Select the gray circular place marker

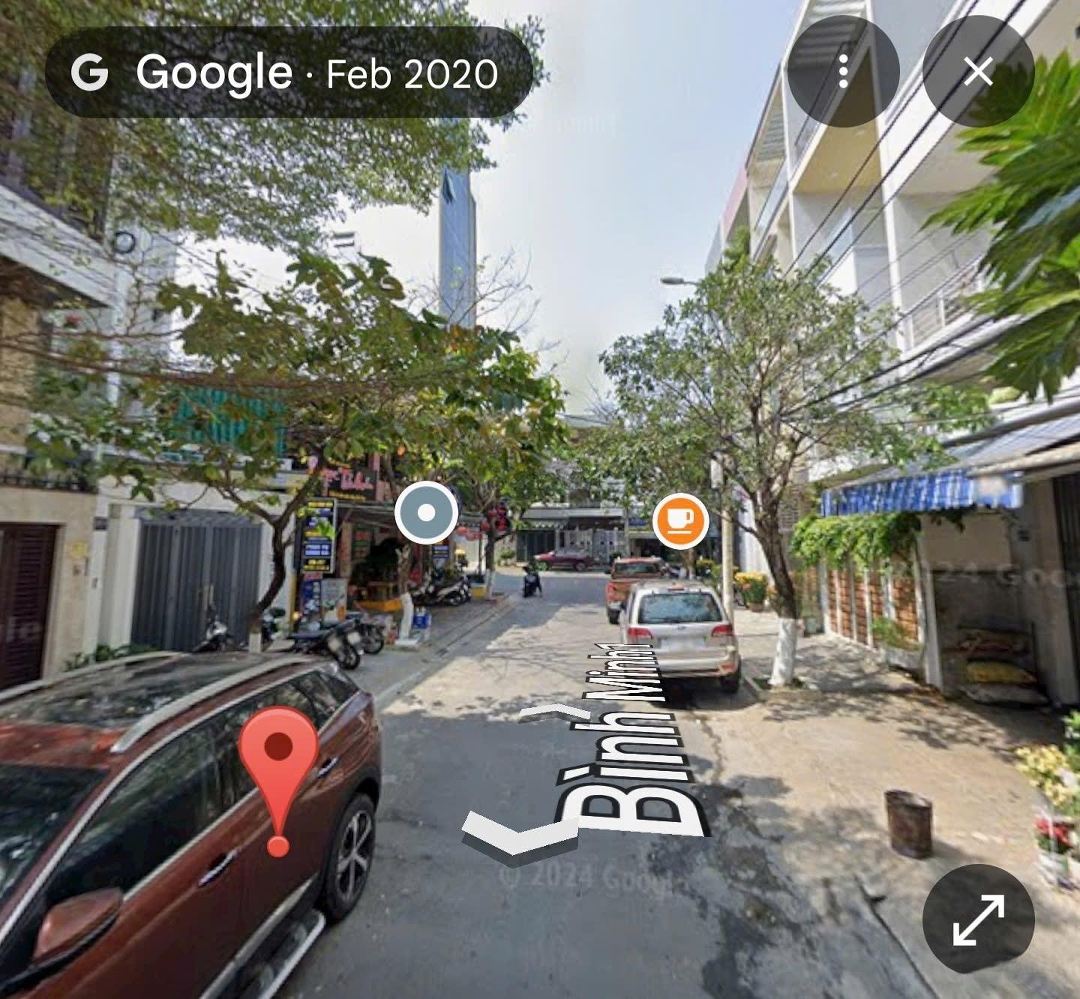click(426, 513)
